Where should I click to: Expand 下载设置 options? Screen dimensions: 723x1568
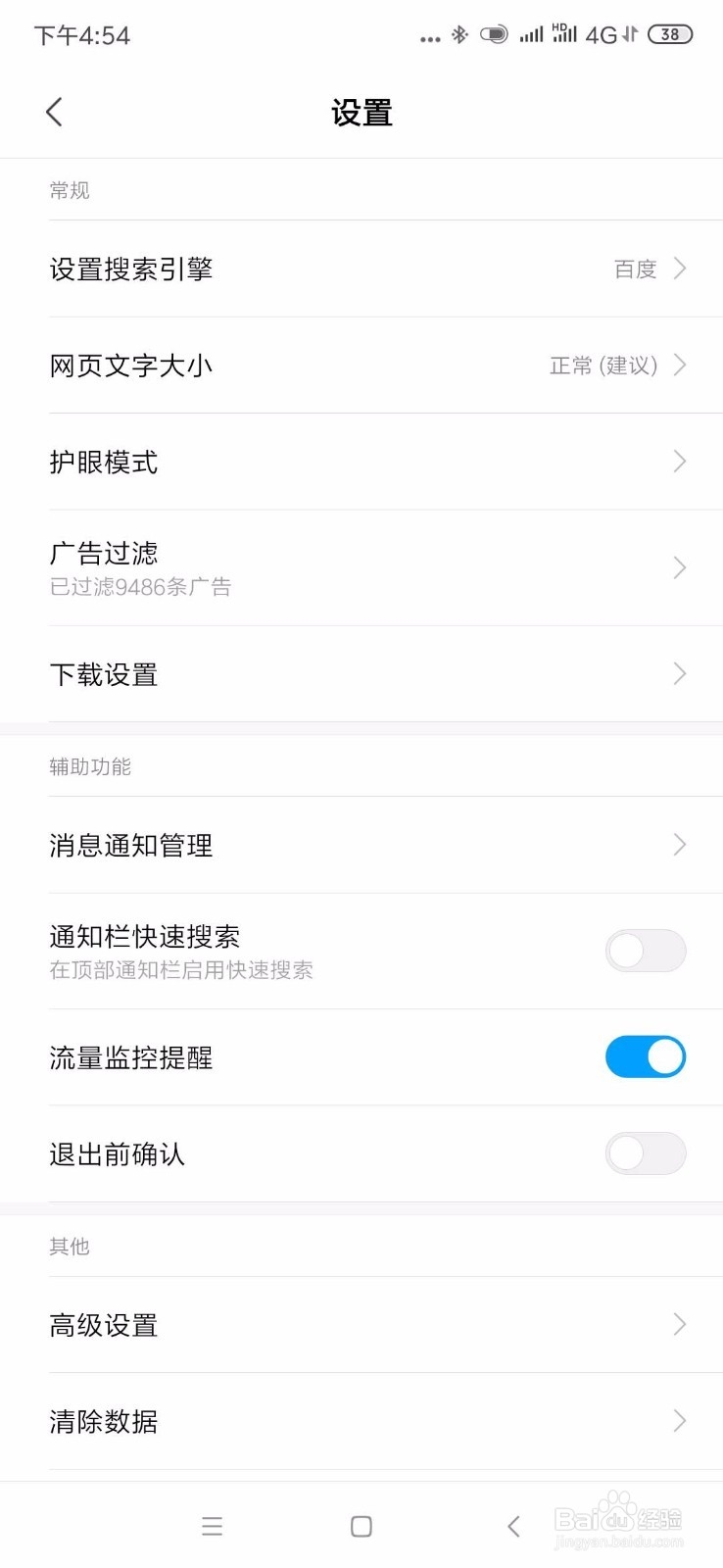[361, 673]
